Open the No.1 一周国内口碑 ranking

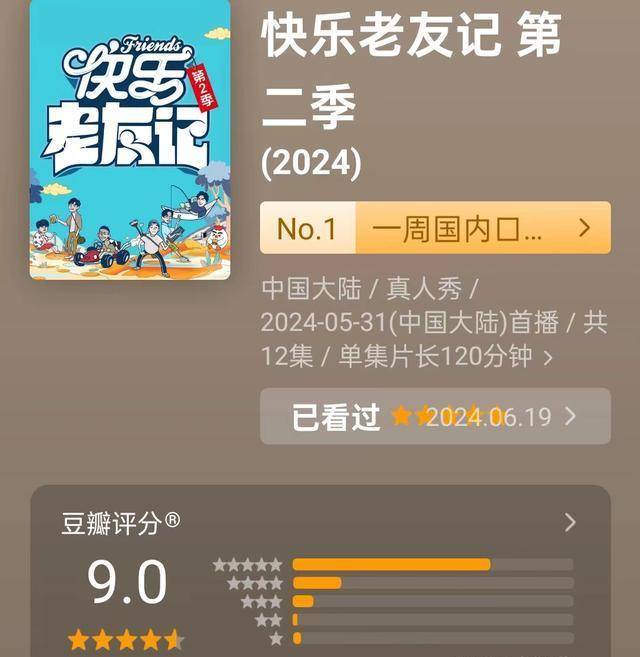tap(435, 228)
